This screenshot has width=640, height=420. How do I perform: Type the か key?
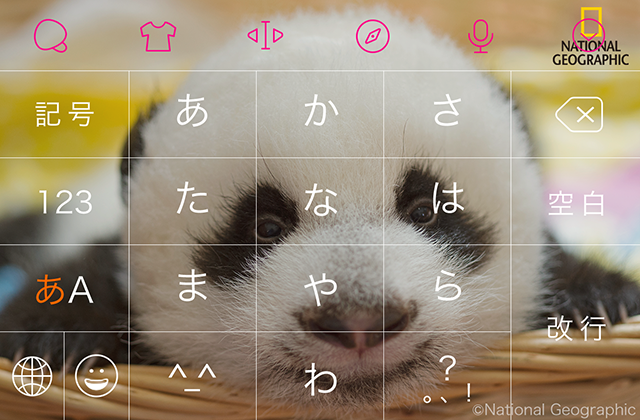point(320,114)
